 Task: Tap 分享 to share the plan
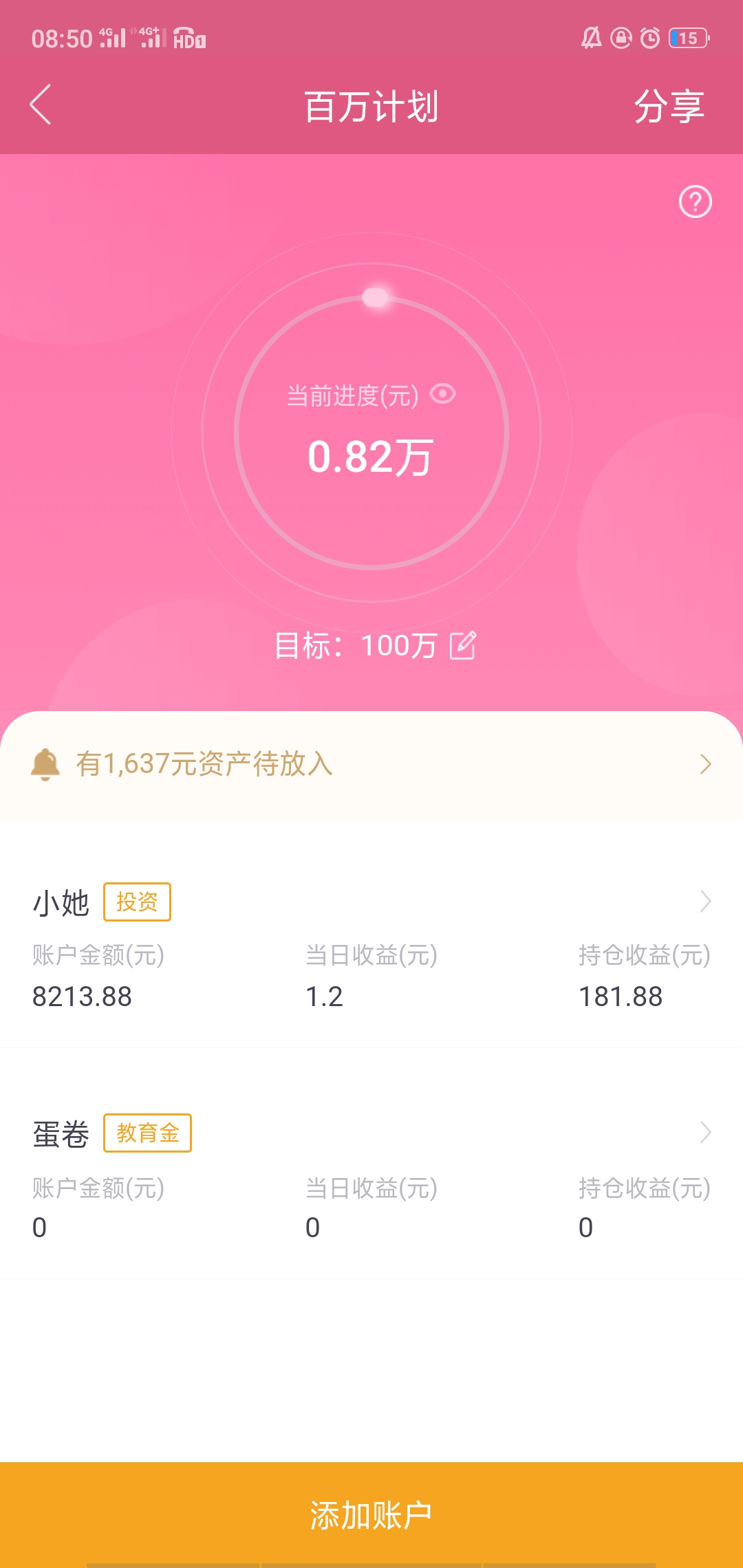pyautogui.click(x=669, y=107)
